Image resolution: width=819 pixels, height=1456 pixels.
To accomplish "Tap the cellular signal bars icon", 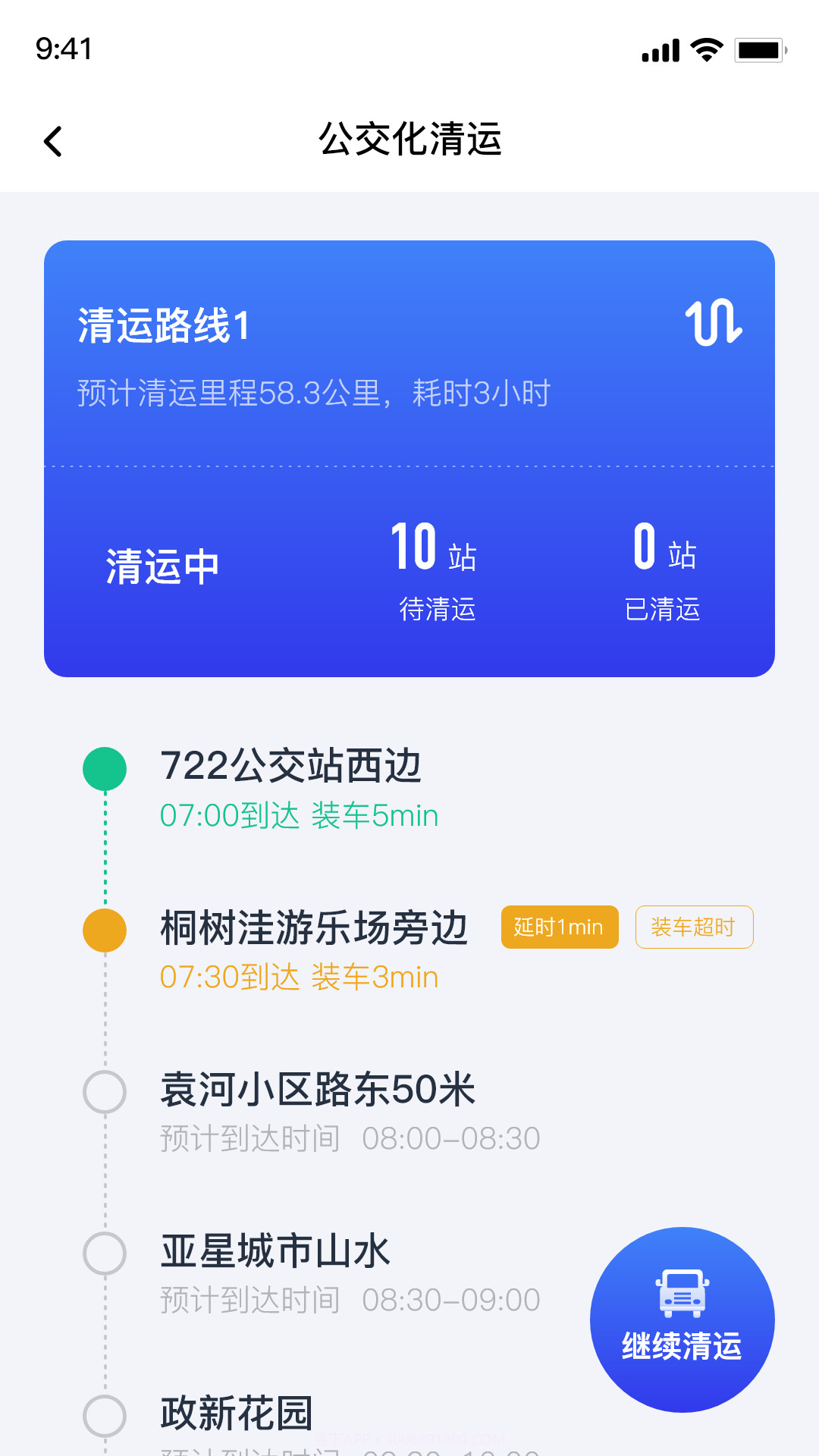I will tap(659, 48).
